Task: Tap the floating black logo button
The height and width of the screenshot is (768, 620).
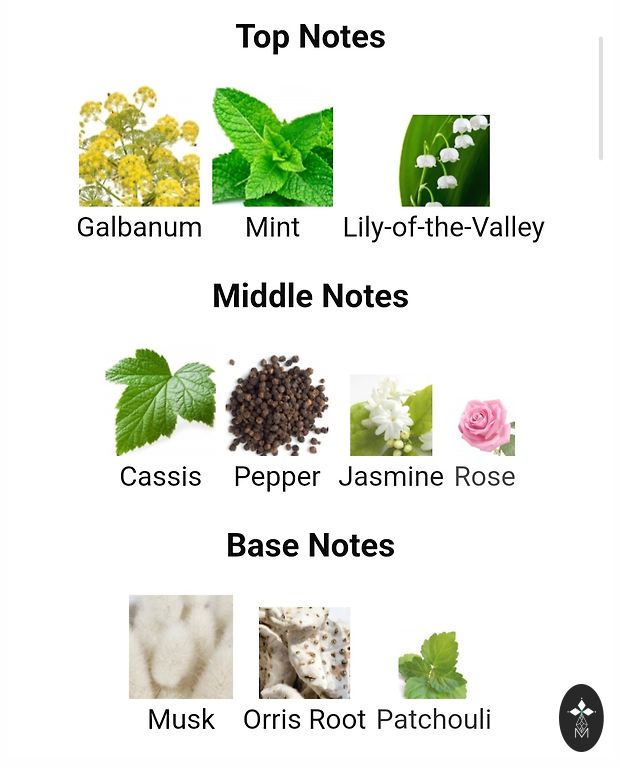Action: tap(581, 718)
